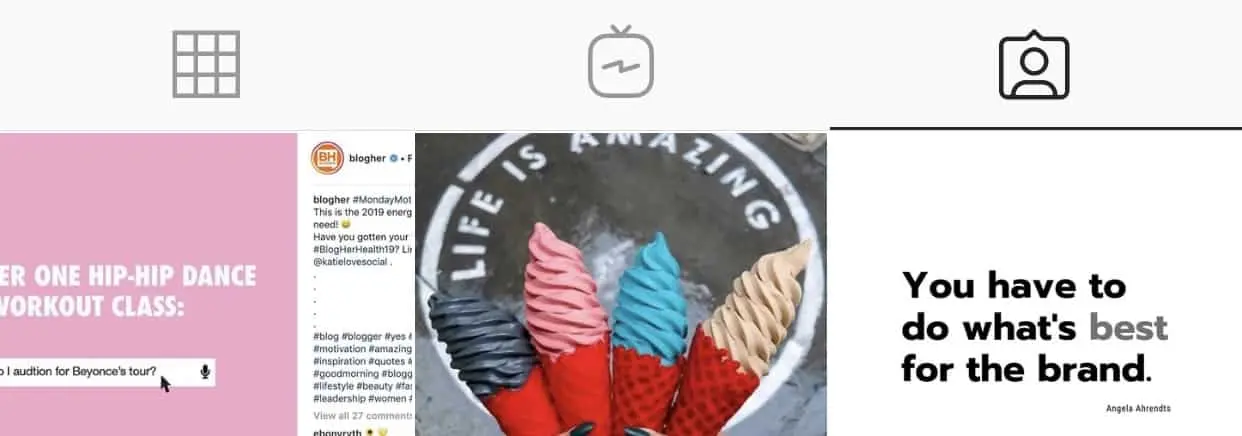Switch to the grid posts tab
The width and height of the screenshot is (1242, 436).
(x=206, y=64)
